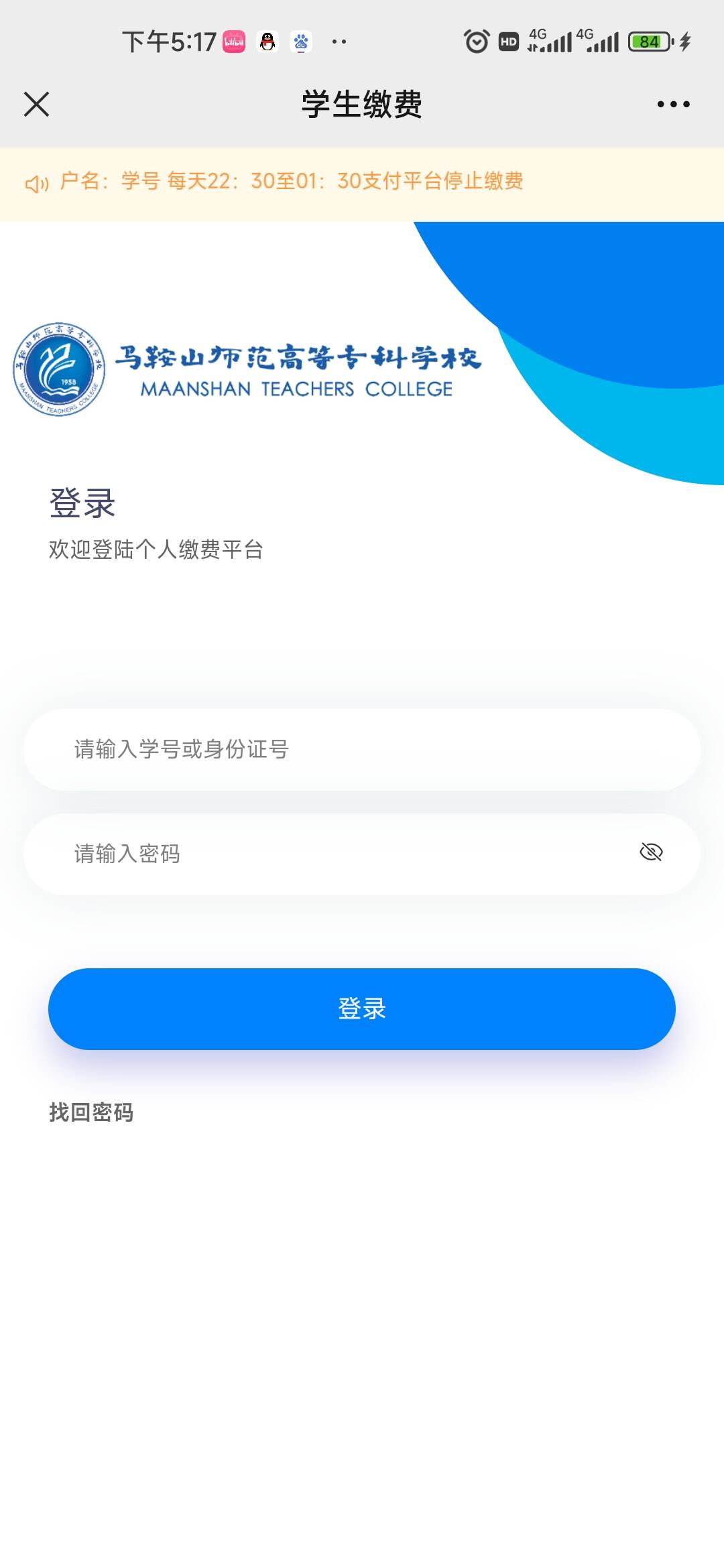Open the three-dot overflow menu
The width and height of the screenshot is (724, 1568).
click(673, 105)
